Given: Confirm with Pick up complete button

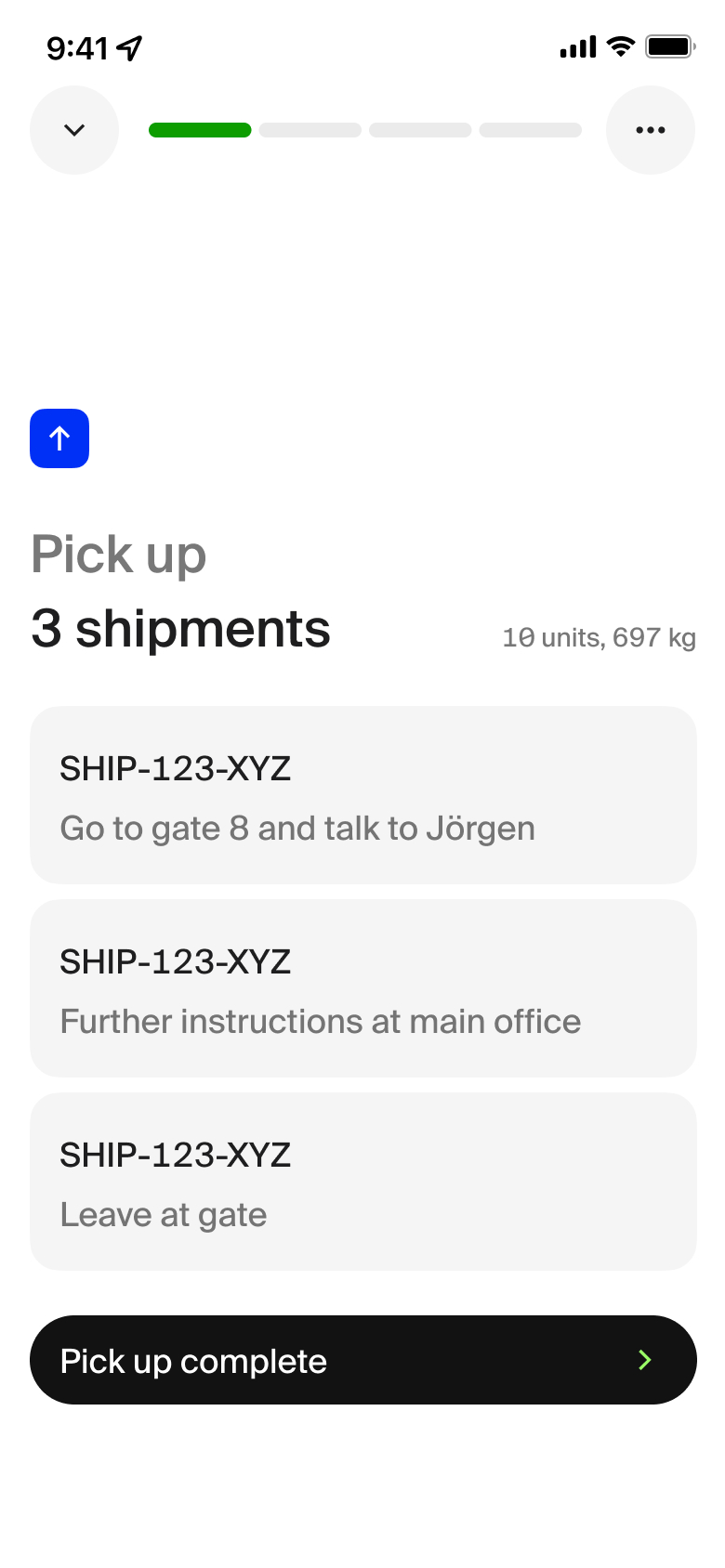Looking at the screenshot, I should [x=363, y=1360].
